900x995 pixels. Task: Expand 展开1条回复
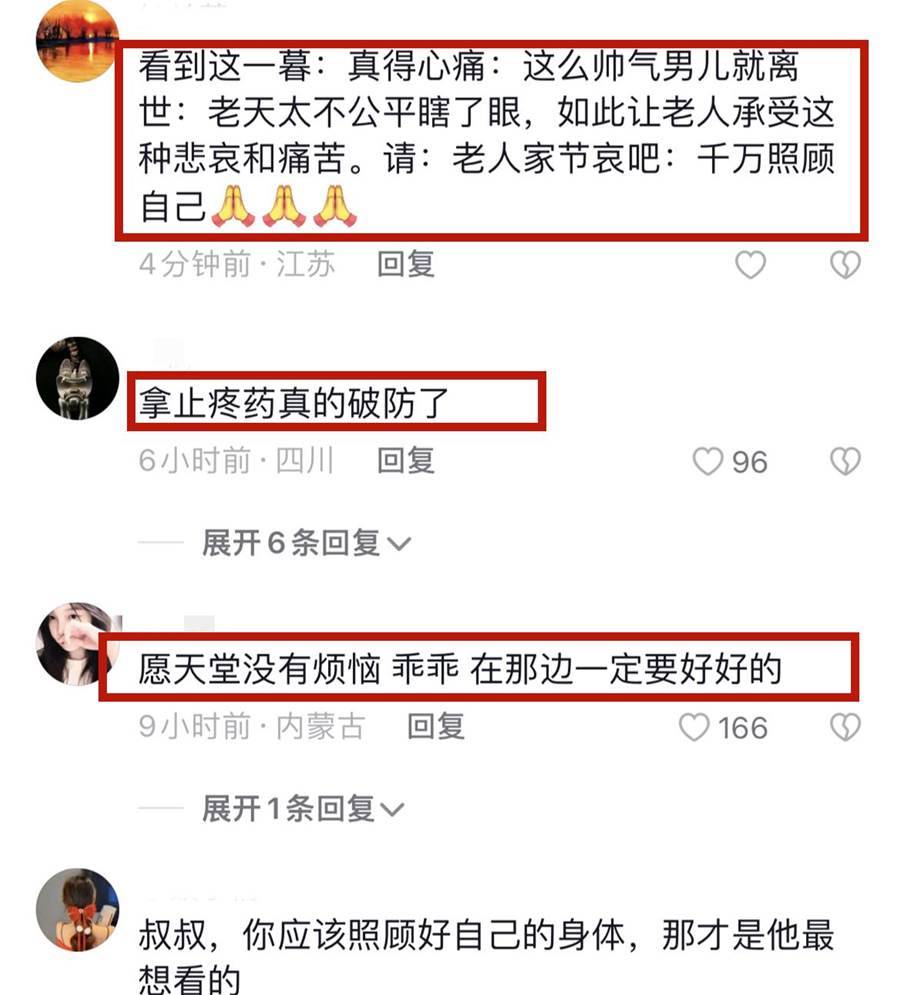pyautogui.click(x=306, y=808)
